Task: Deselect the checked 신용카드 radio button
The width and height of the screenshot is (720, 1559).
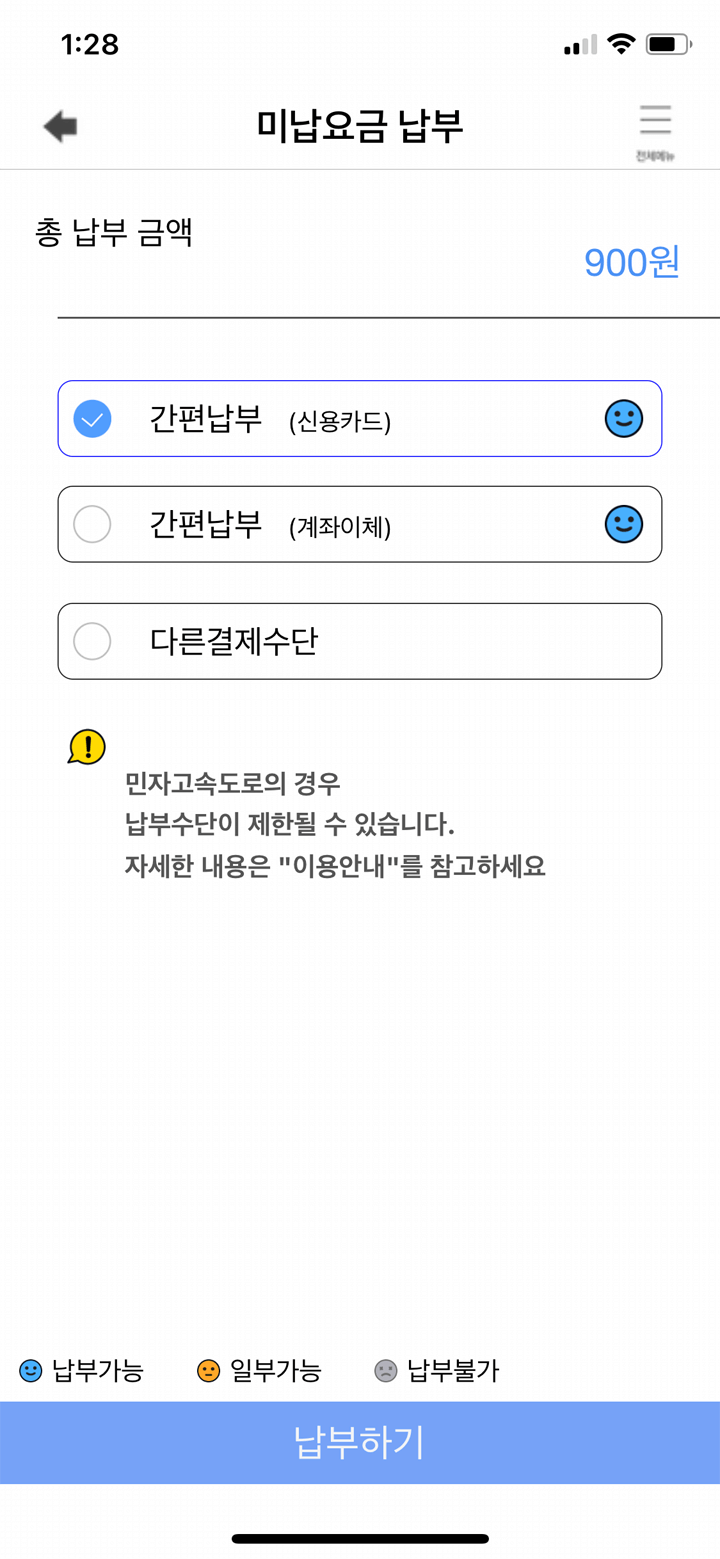Action: pos(92,419)
